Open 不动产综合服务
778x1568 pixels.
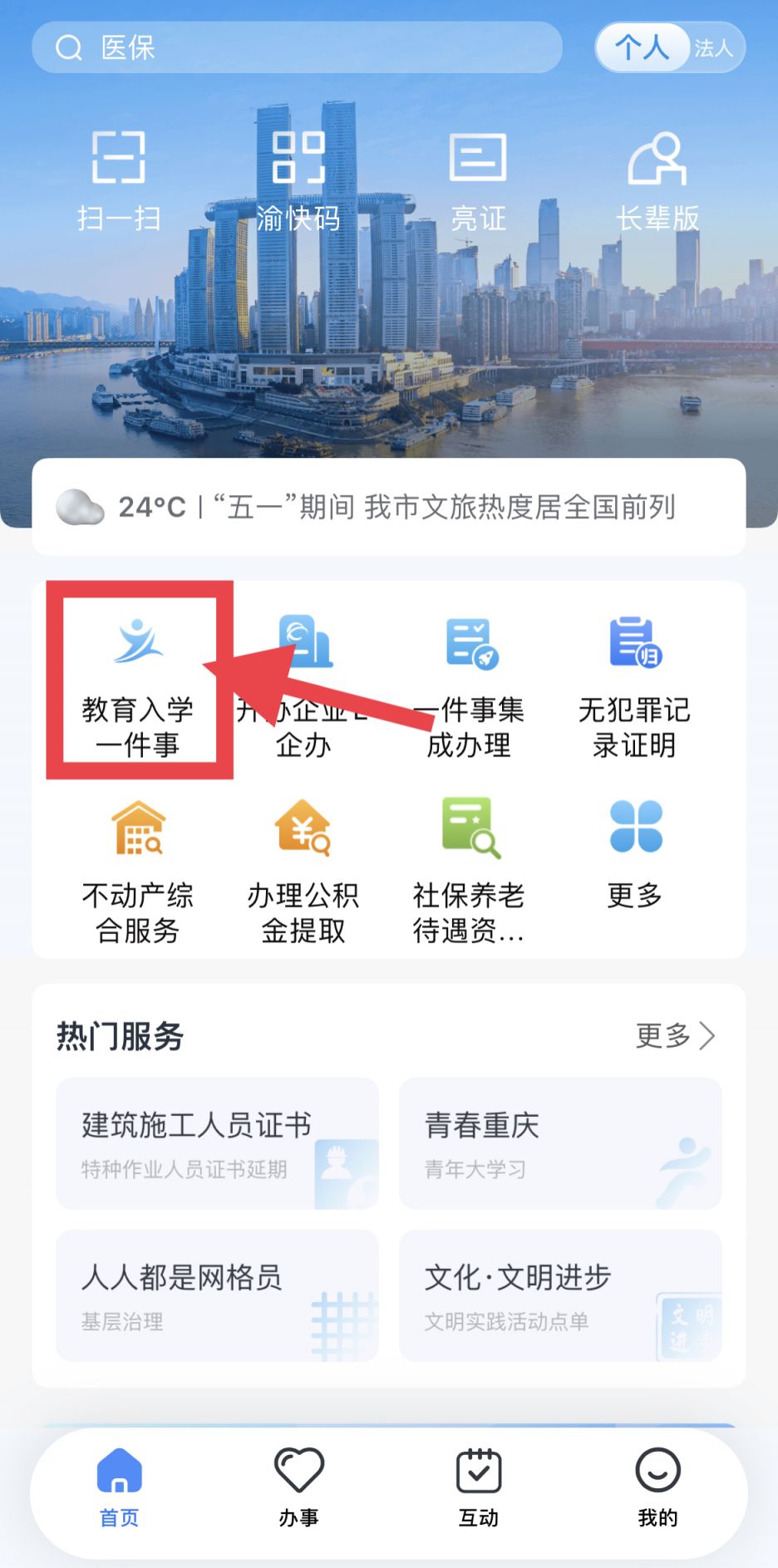tap(138, 870)
